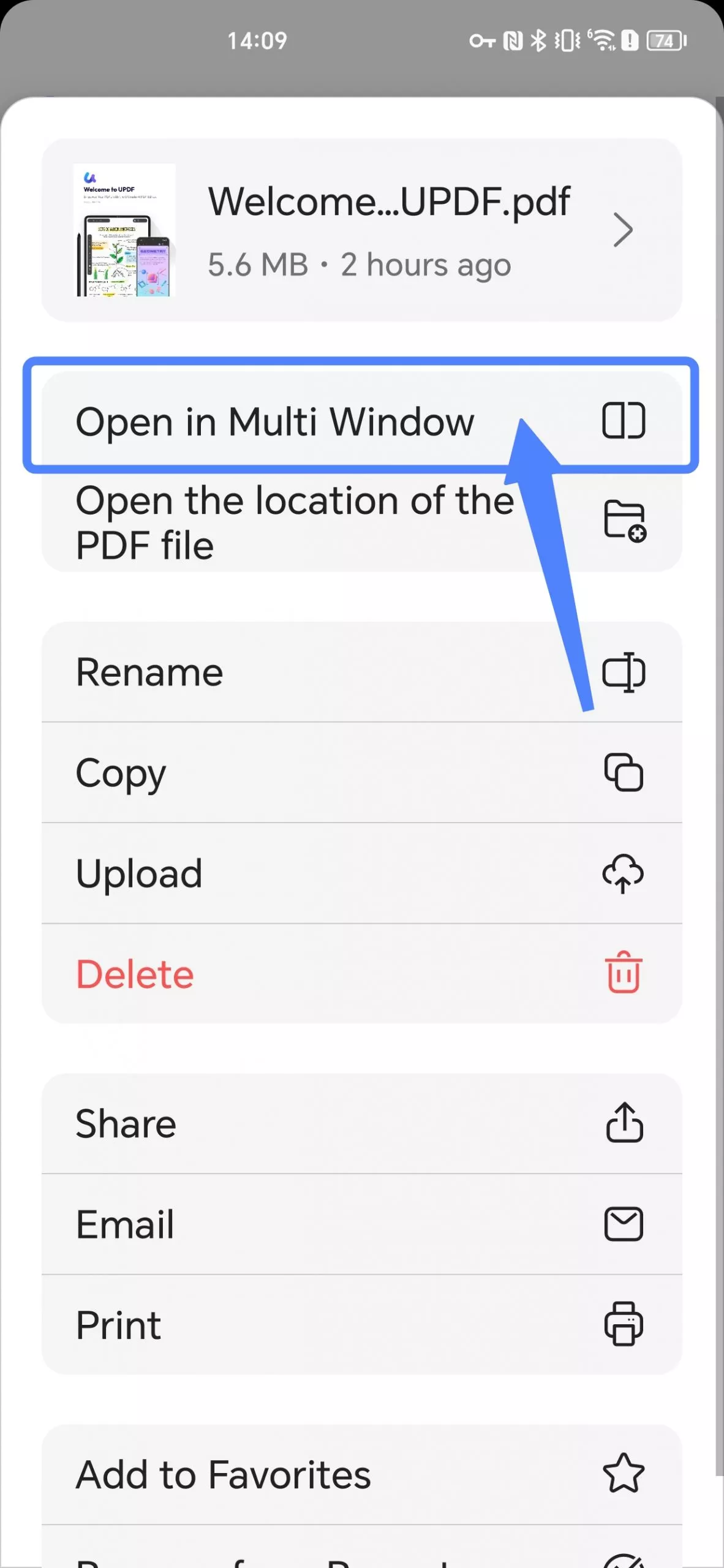Select Add to Favorites
The width and height of the screenshot is (724, 1568).
(224, 1473)
